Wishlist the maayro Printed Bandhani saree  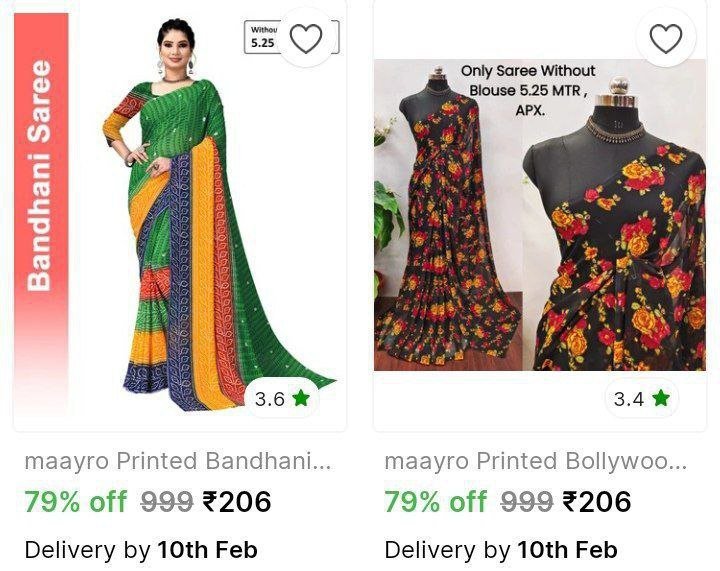tap(306, 39)
